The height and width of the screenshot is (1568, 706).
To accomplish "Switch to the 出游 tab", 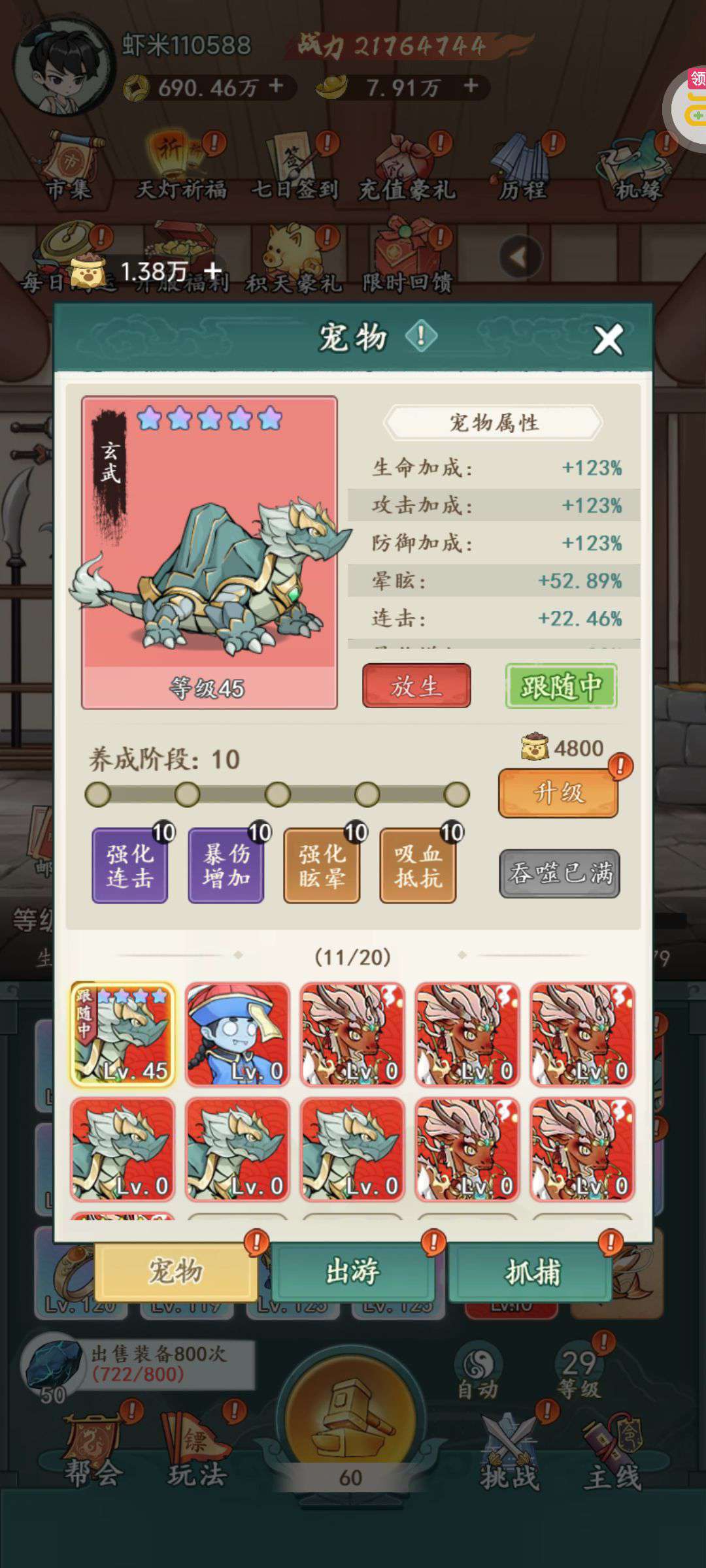I will click(x=353, y=1271).
